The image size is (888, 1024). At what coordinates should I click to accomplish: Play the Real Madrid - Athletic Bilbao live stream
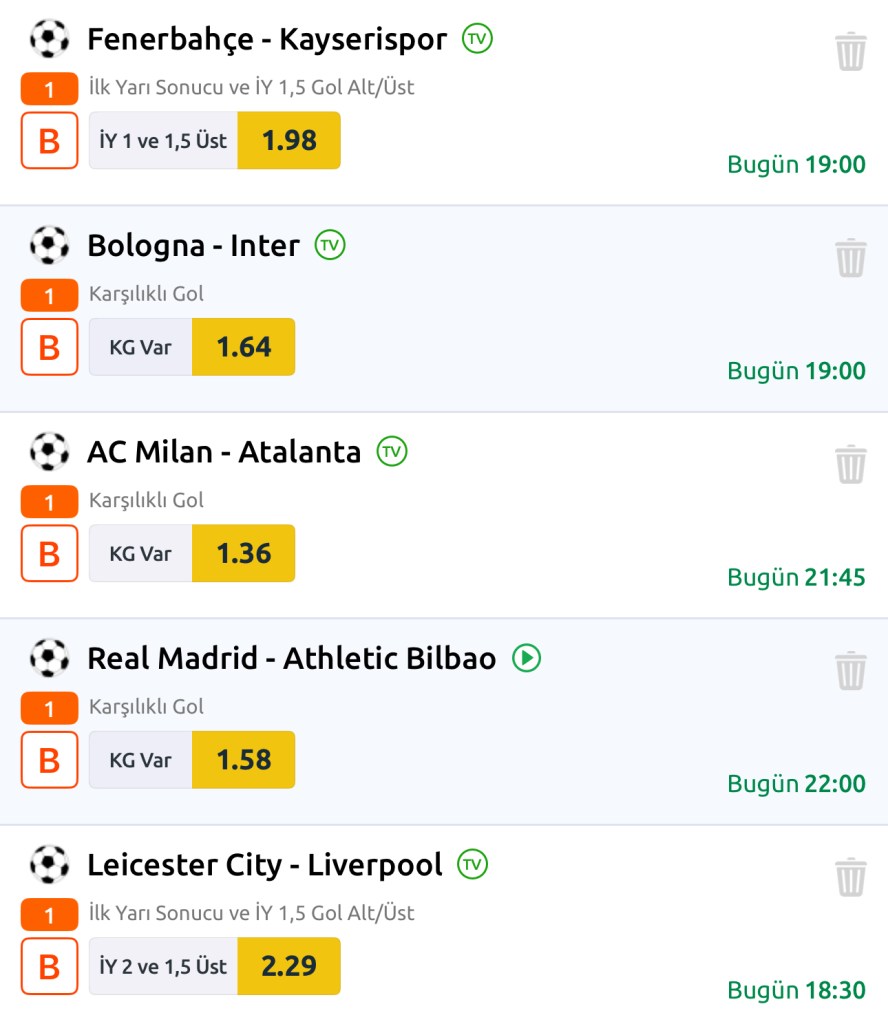point(526,658)
